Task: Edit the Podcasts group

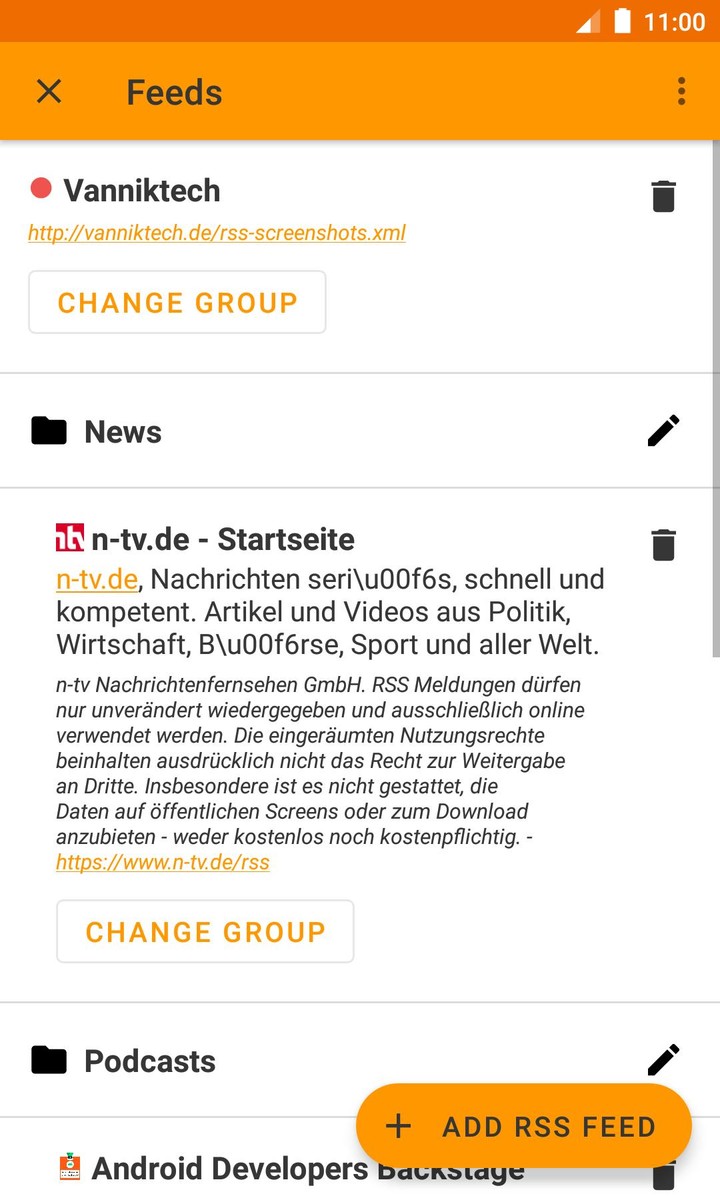Action: (x=663, y=1059)
